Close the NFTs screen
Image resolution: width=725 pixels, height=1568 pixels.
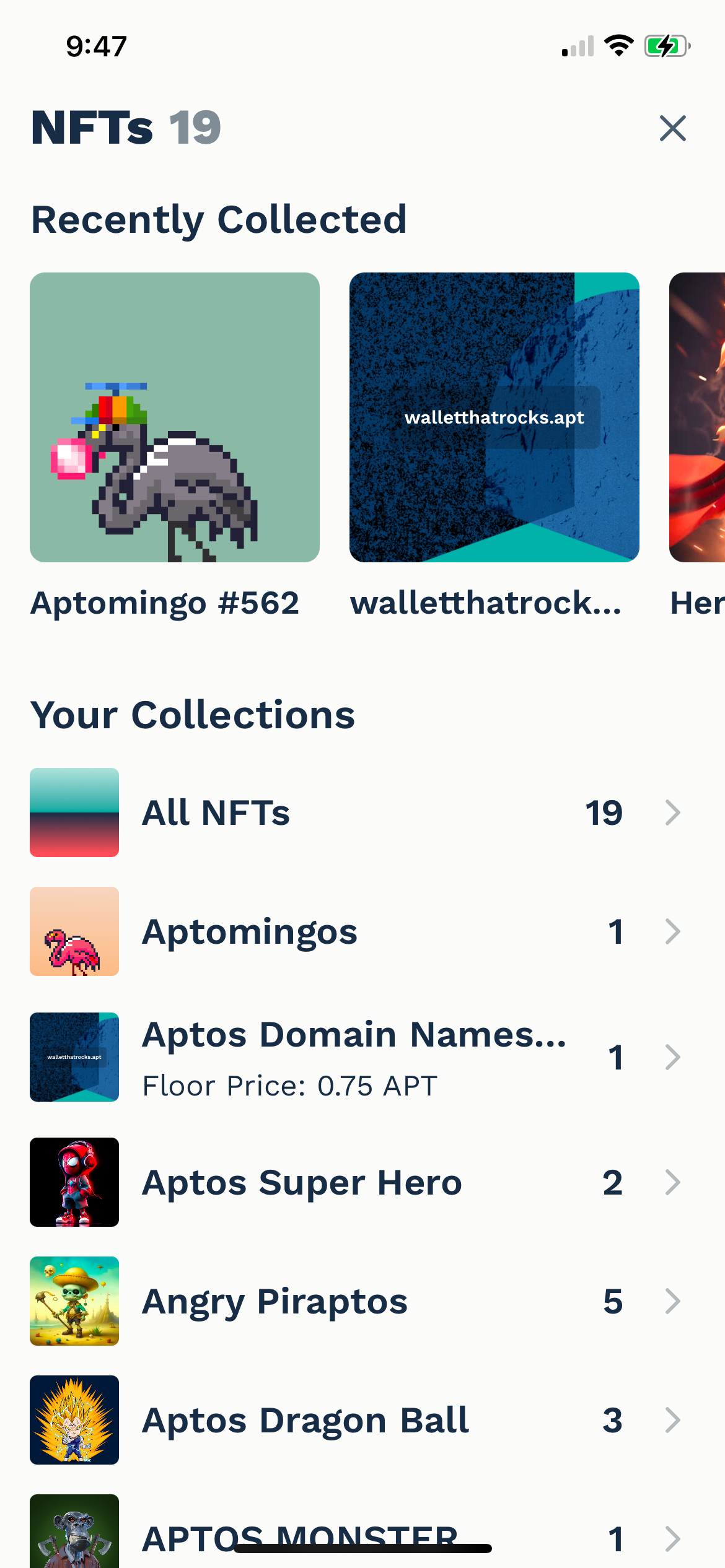point(672,128)
